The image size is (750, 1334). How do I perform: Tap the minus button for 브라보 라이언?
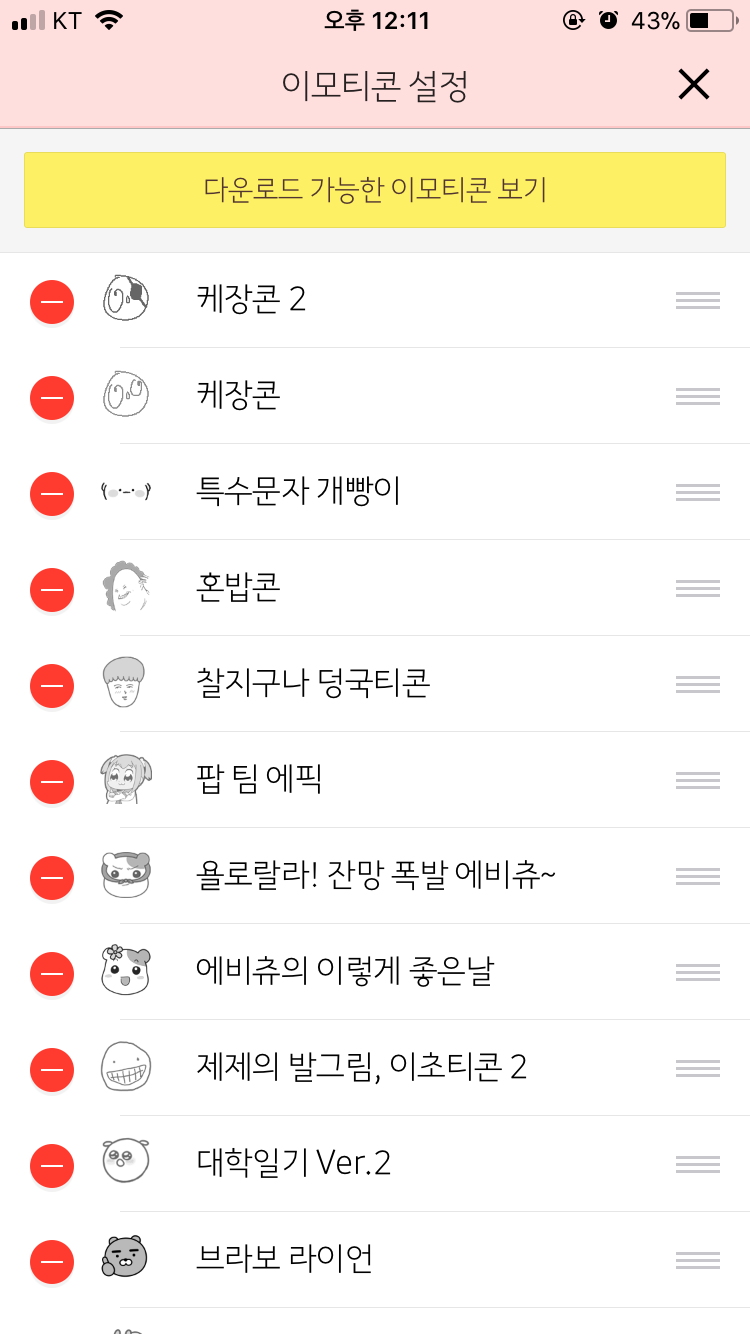(x=52, y=1261)
